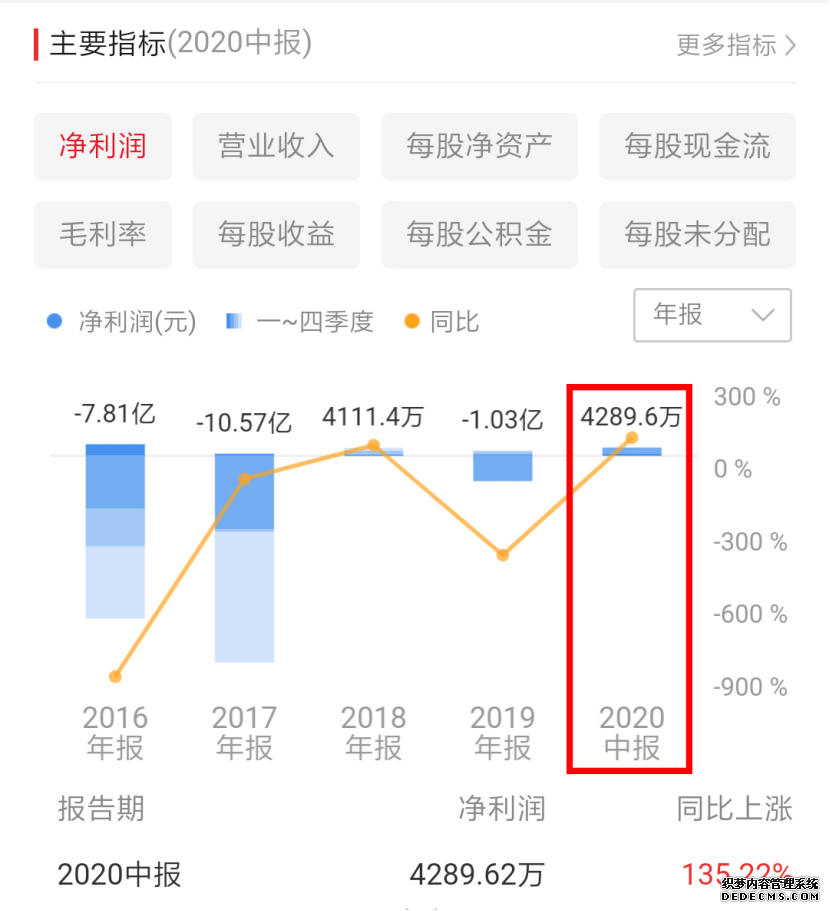The image size is (830, 911).
Task: Select the 净利润 metric tab
Action: (103, 146)
